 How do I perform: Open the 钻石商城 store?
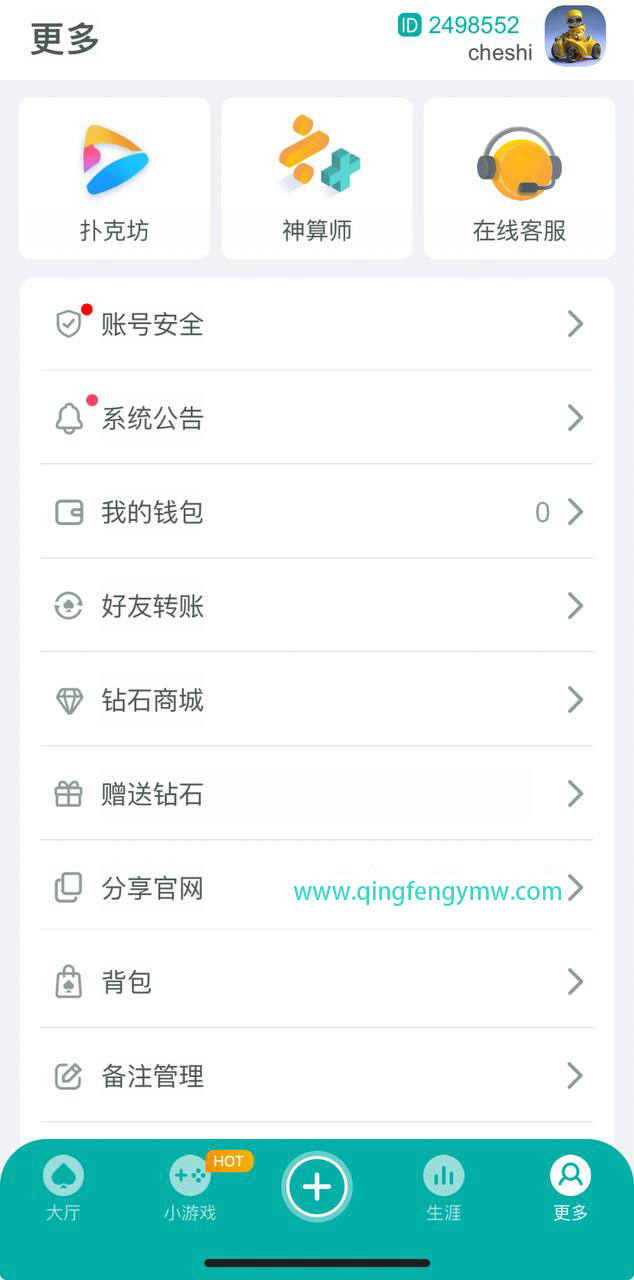[316, 700]
